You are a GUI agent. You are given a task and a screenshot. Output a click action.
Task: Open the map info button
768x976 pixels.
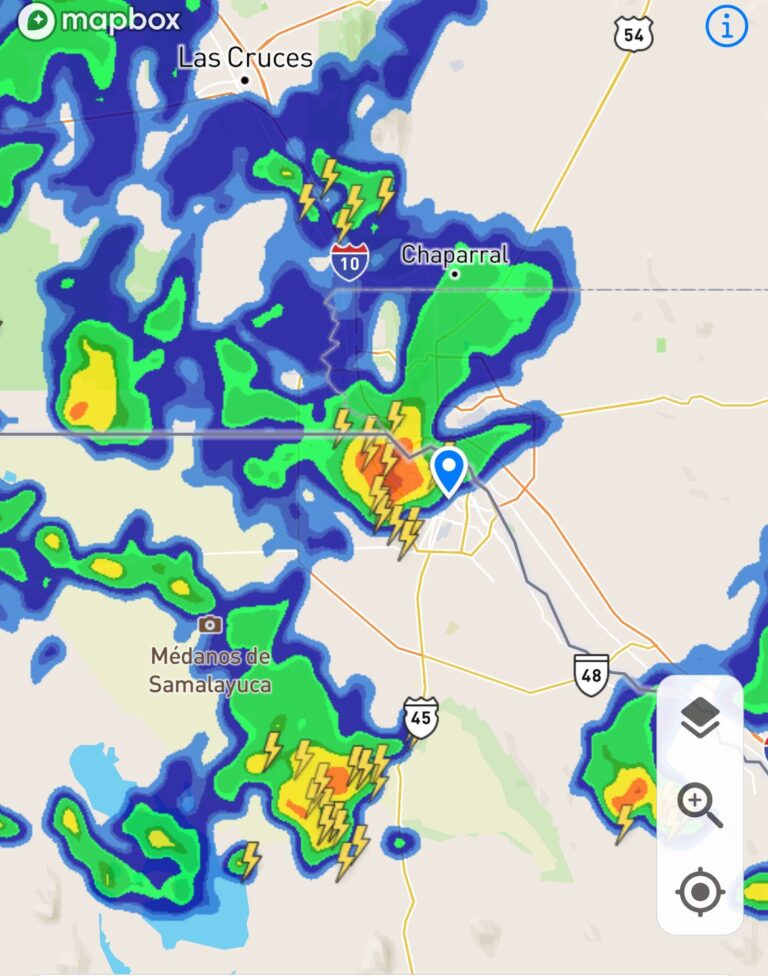tap(727, 27)
